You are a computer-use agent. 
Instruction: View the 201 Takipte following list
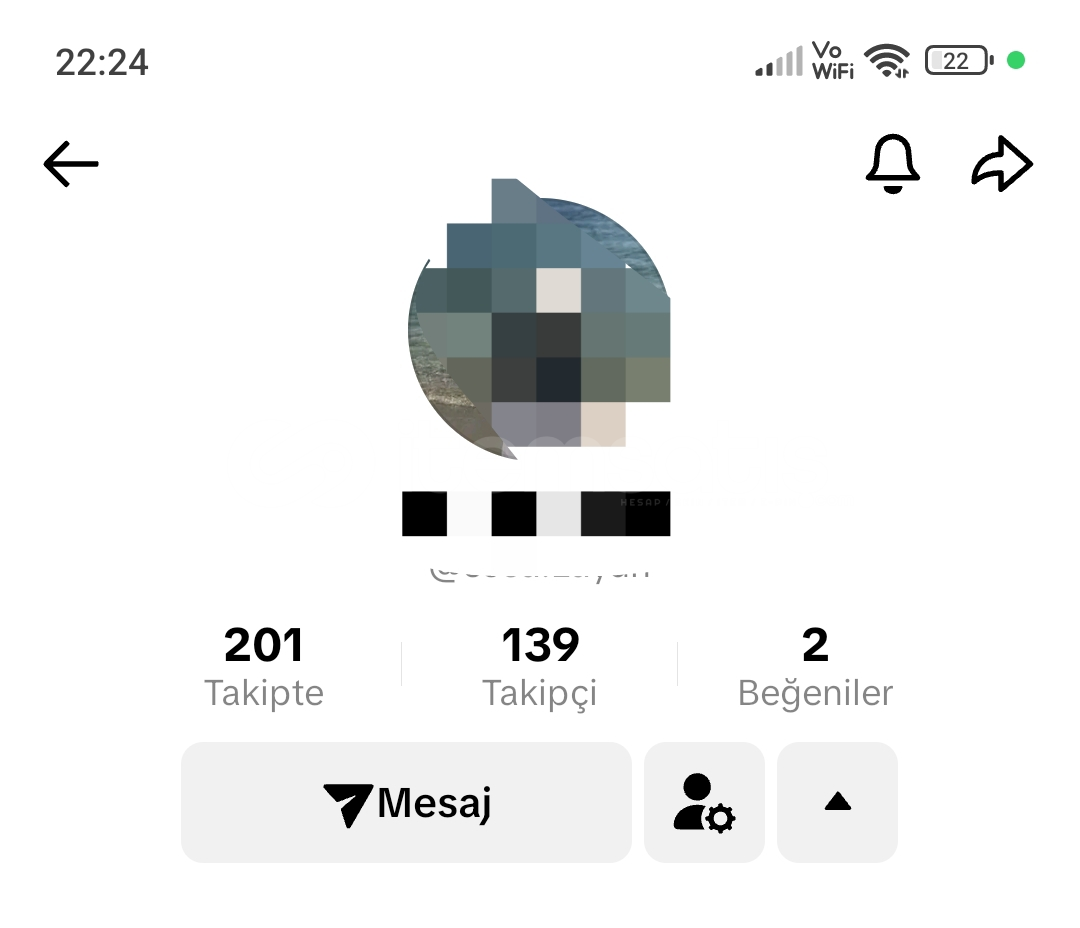[x=264, y=665]
